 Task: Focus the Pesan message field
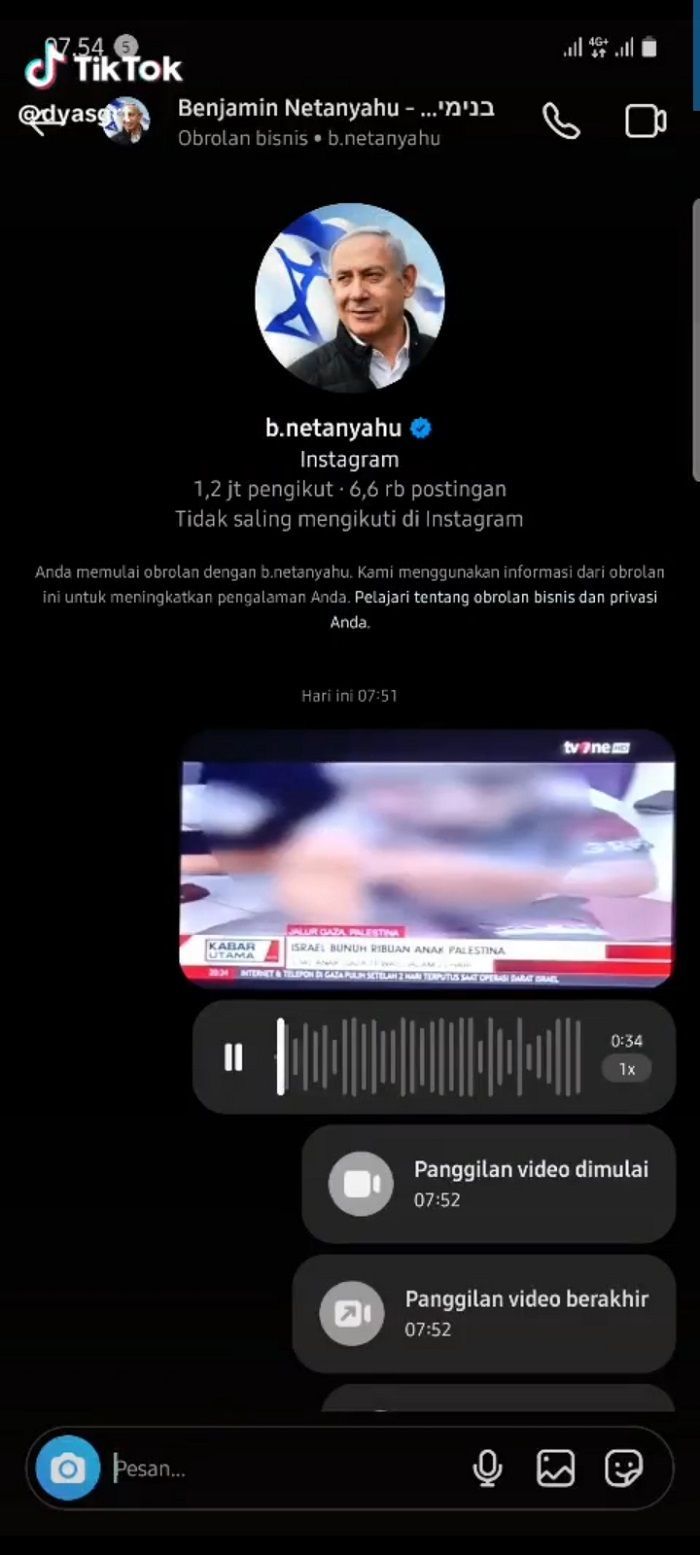coord(280,1469)
